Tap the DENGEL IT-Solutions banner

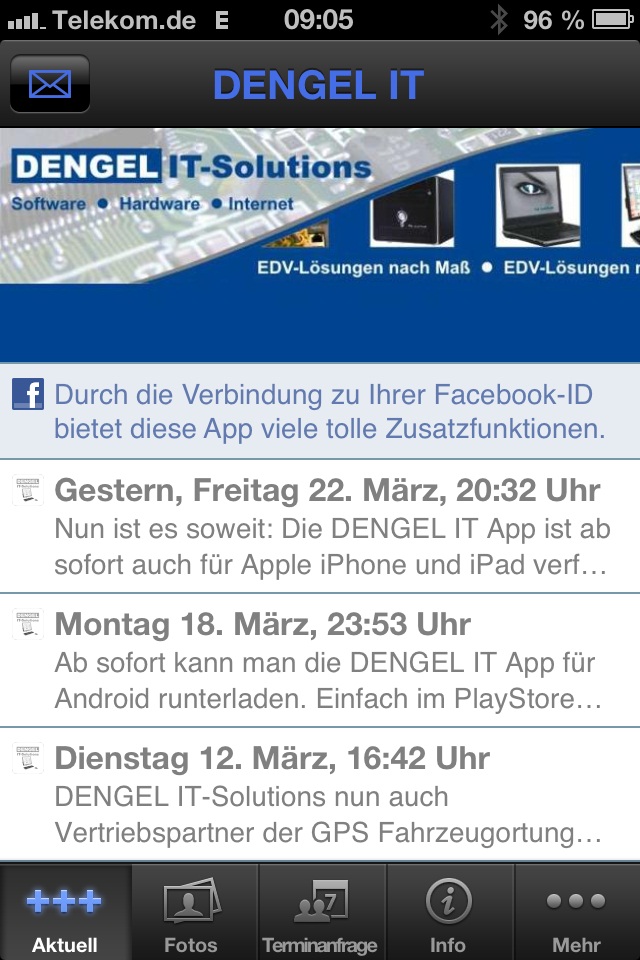click(x=320, y=245)
